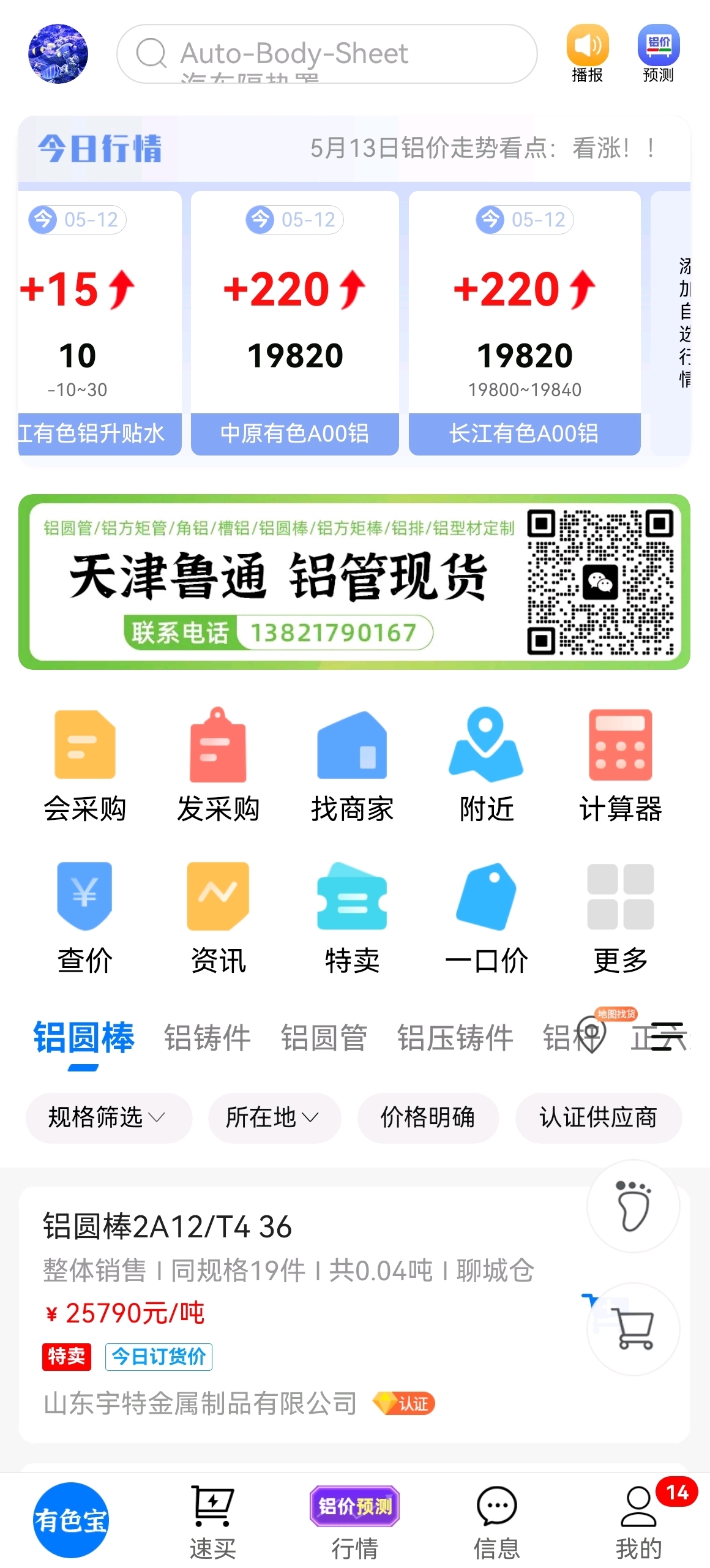Viewport: 710px width, 1568px height.
Task: Open 会采购
Action: tap(85, 765)
